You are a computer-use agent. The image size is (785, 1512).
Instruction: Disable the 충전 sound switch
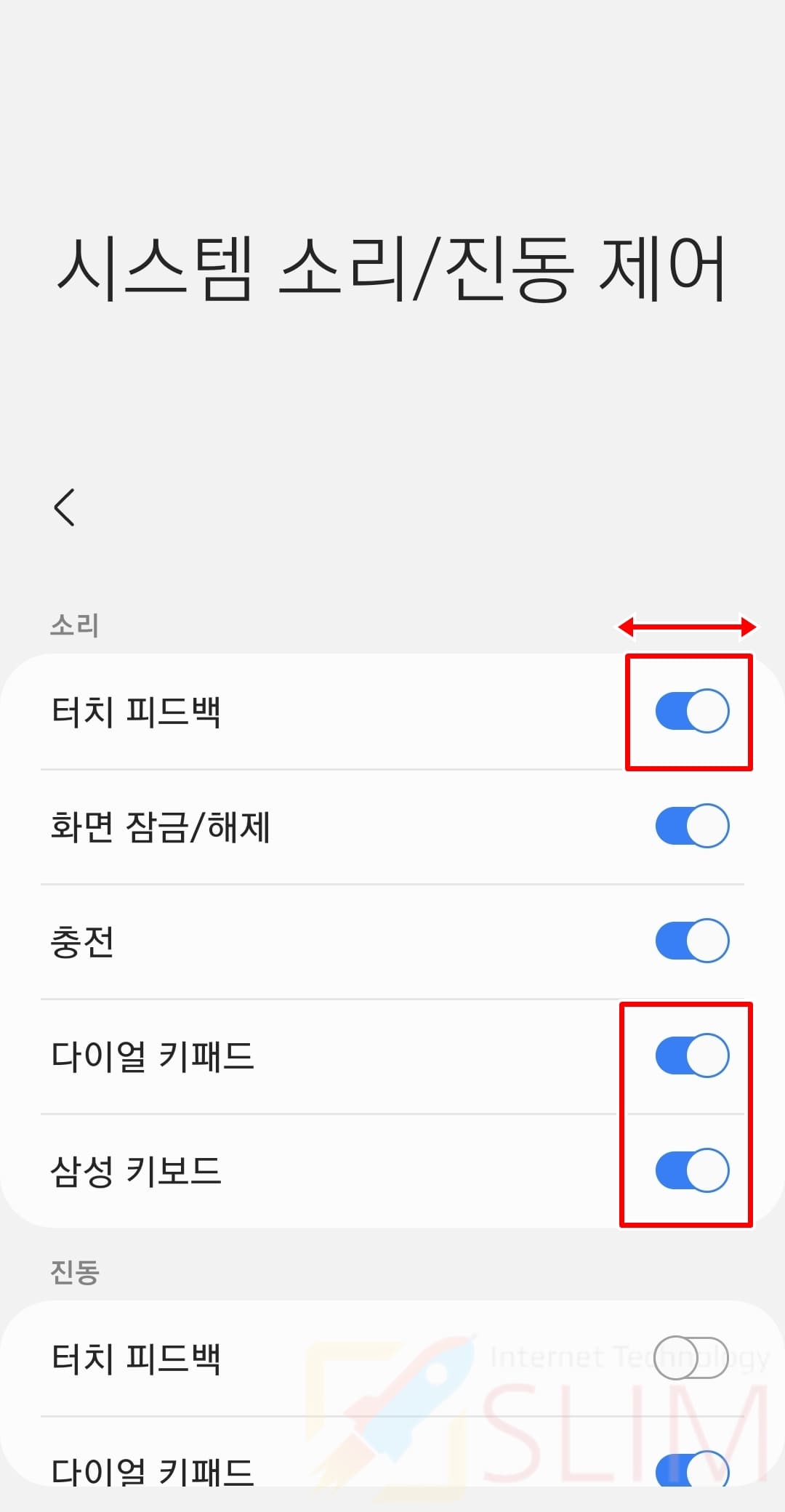[692, 941]
